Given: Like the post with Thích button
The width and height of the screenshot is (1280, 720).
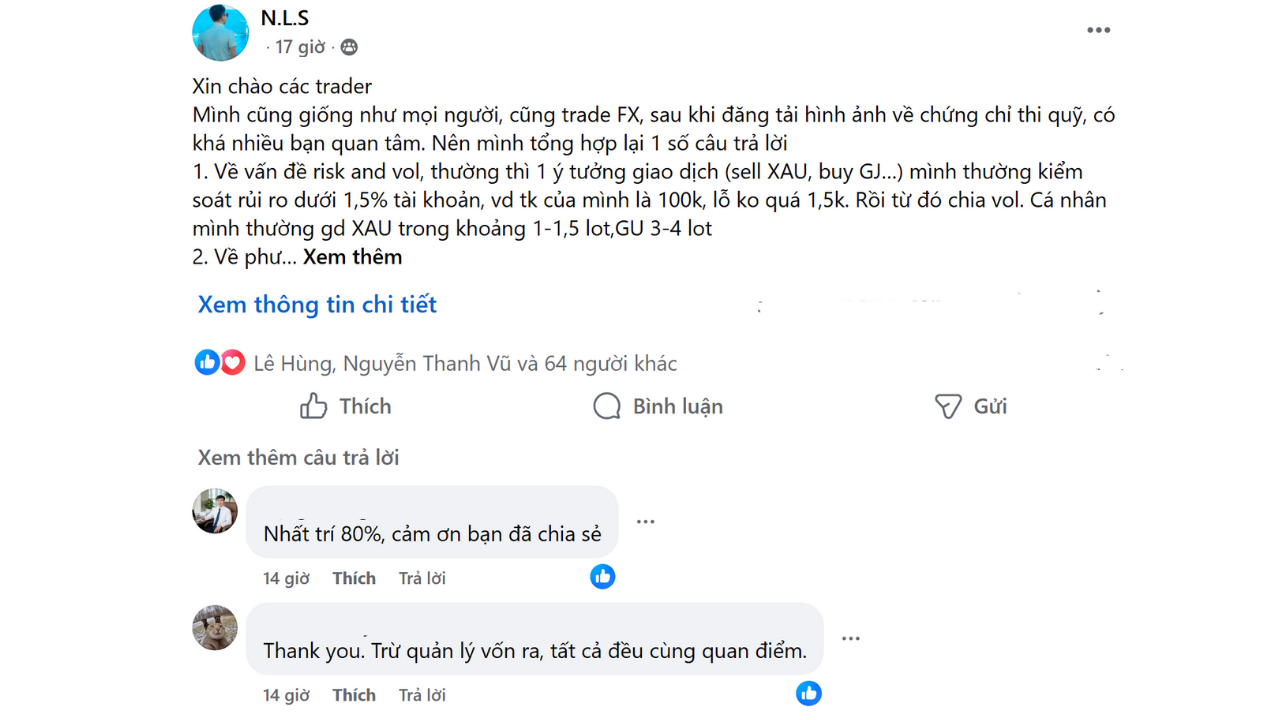Looking at the screenshot, I should [346, 406].
